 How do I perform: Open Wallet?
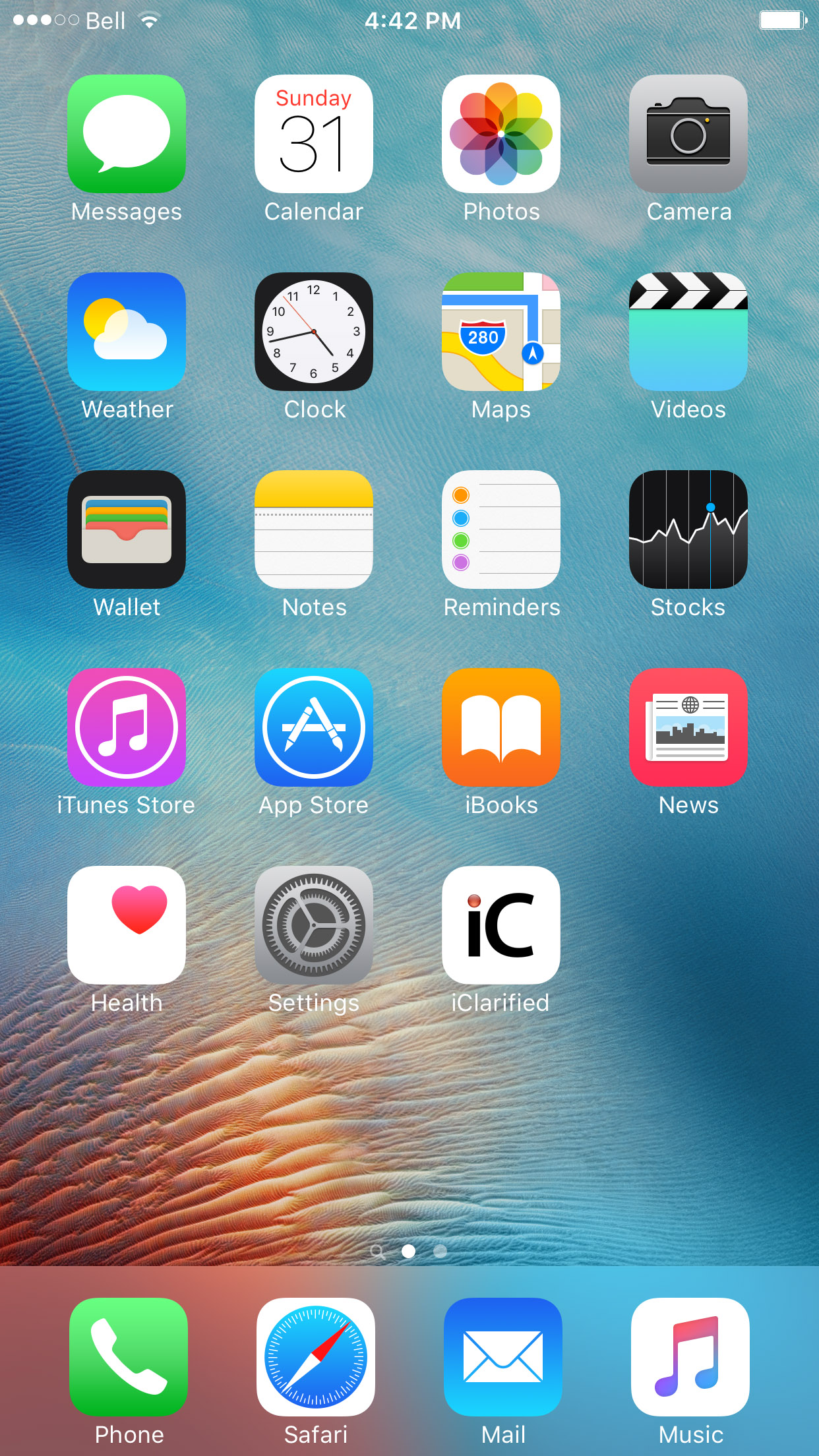point(127,530)
